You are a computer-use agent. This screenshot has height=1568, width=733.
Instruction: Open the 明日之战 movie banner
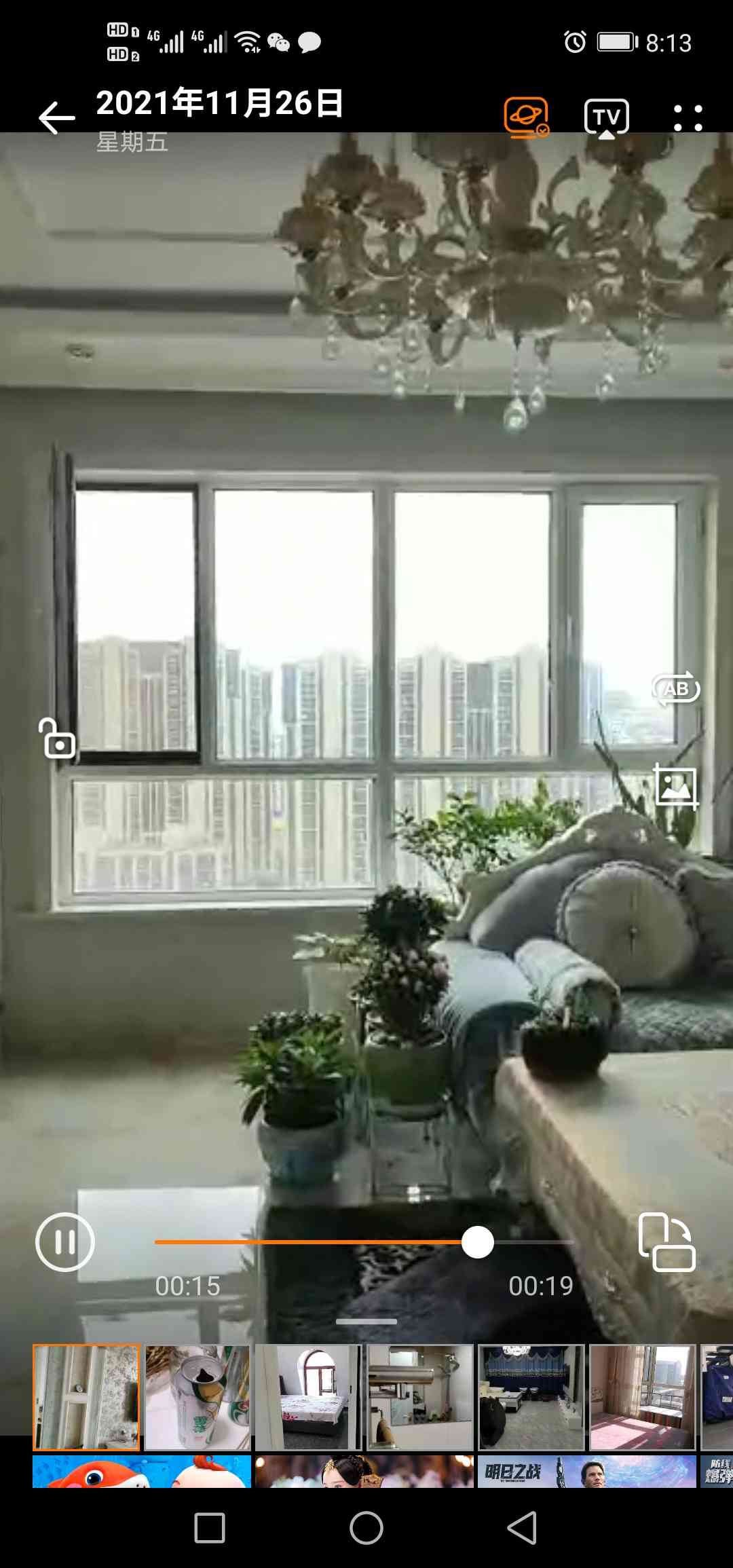point(586,1472)
